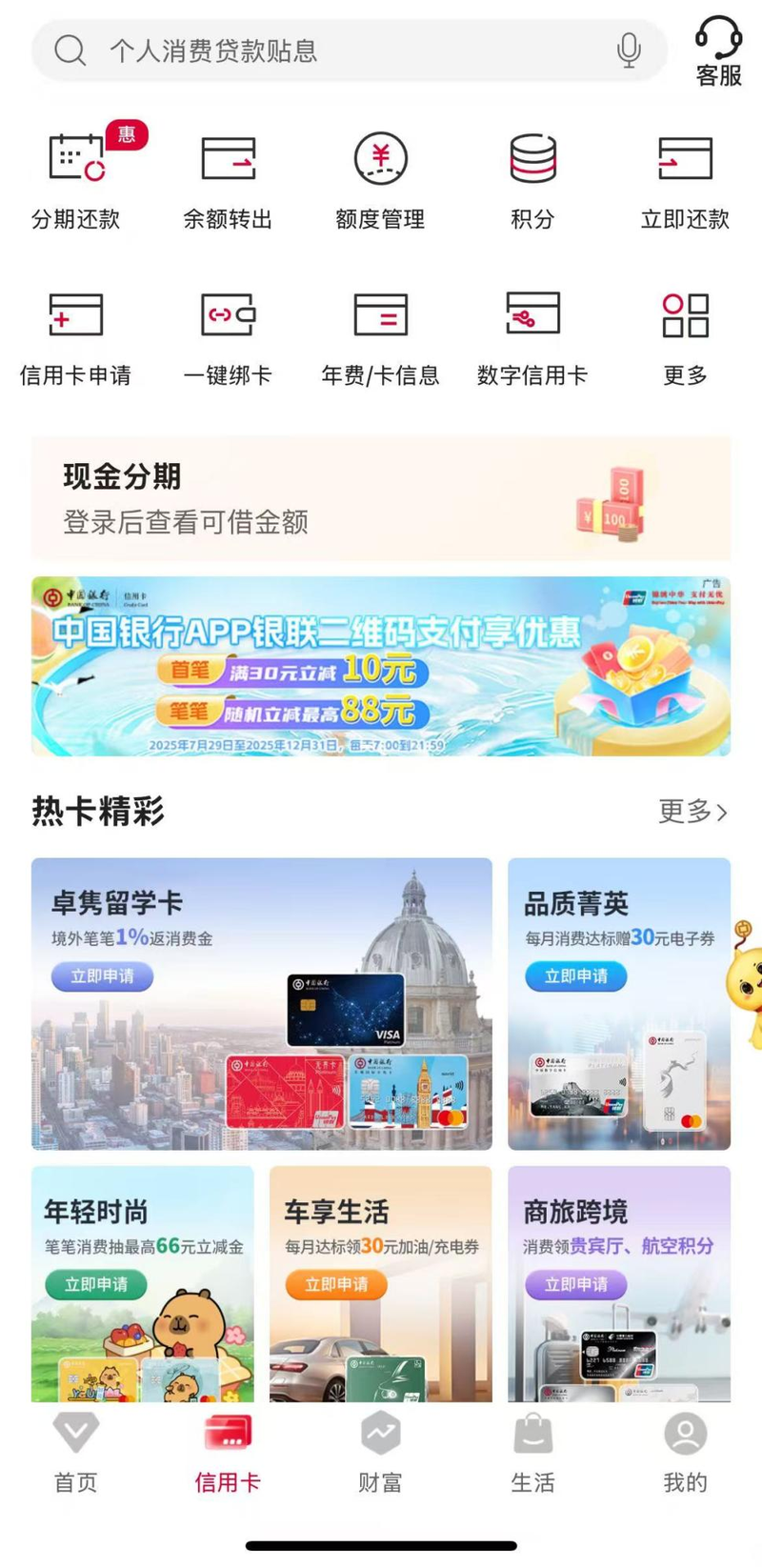762x1568 pixels.
Task: Tap 立即申请 on 卓隽留学卡
Action: tap(103, 976)
